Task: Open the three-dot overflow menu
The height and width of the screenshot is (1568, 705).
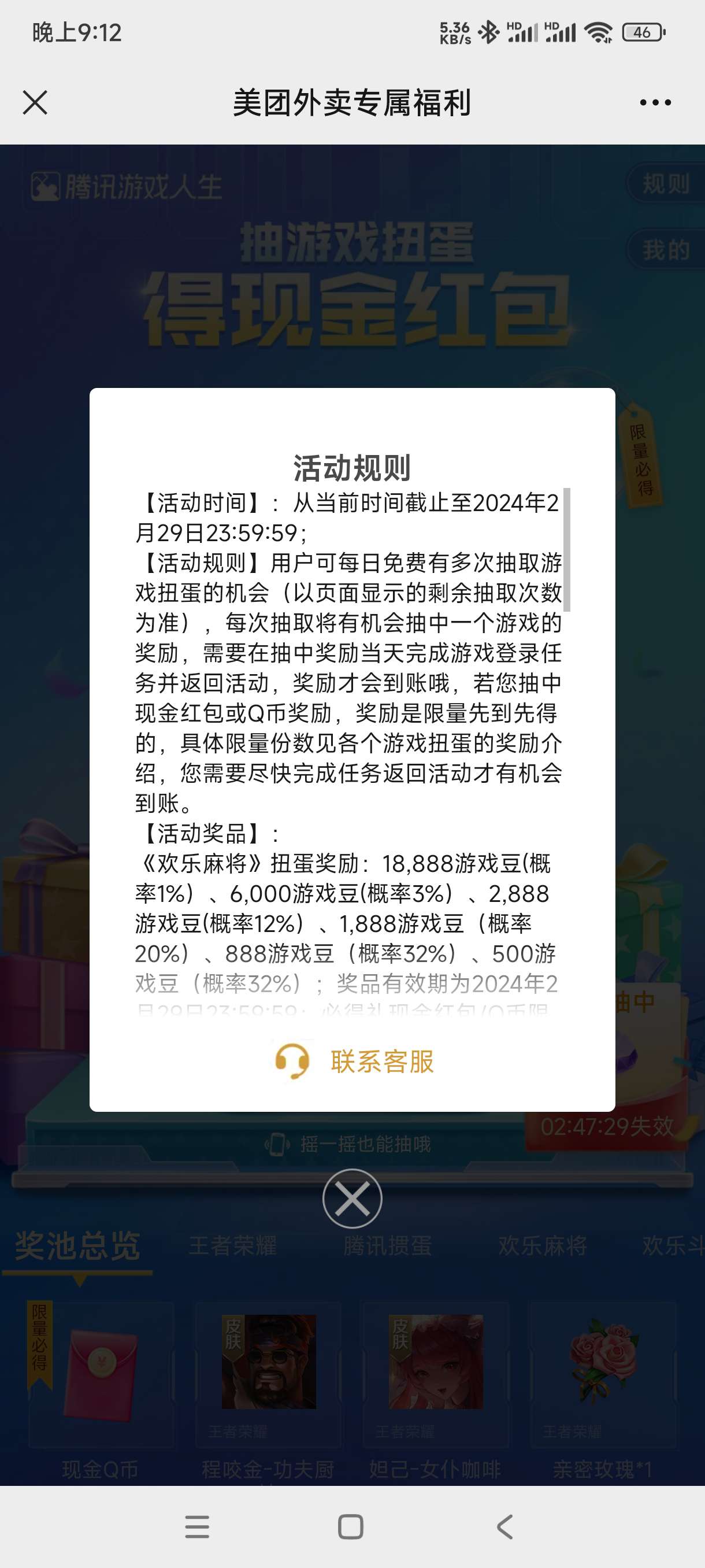Action: [655, 102]
